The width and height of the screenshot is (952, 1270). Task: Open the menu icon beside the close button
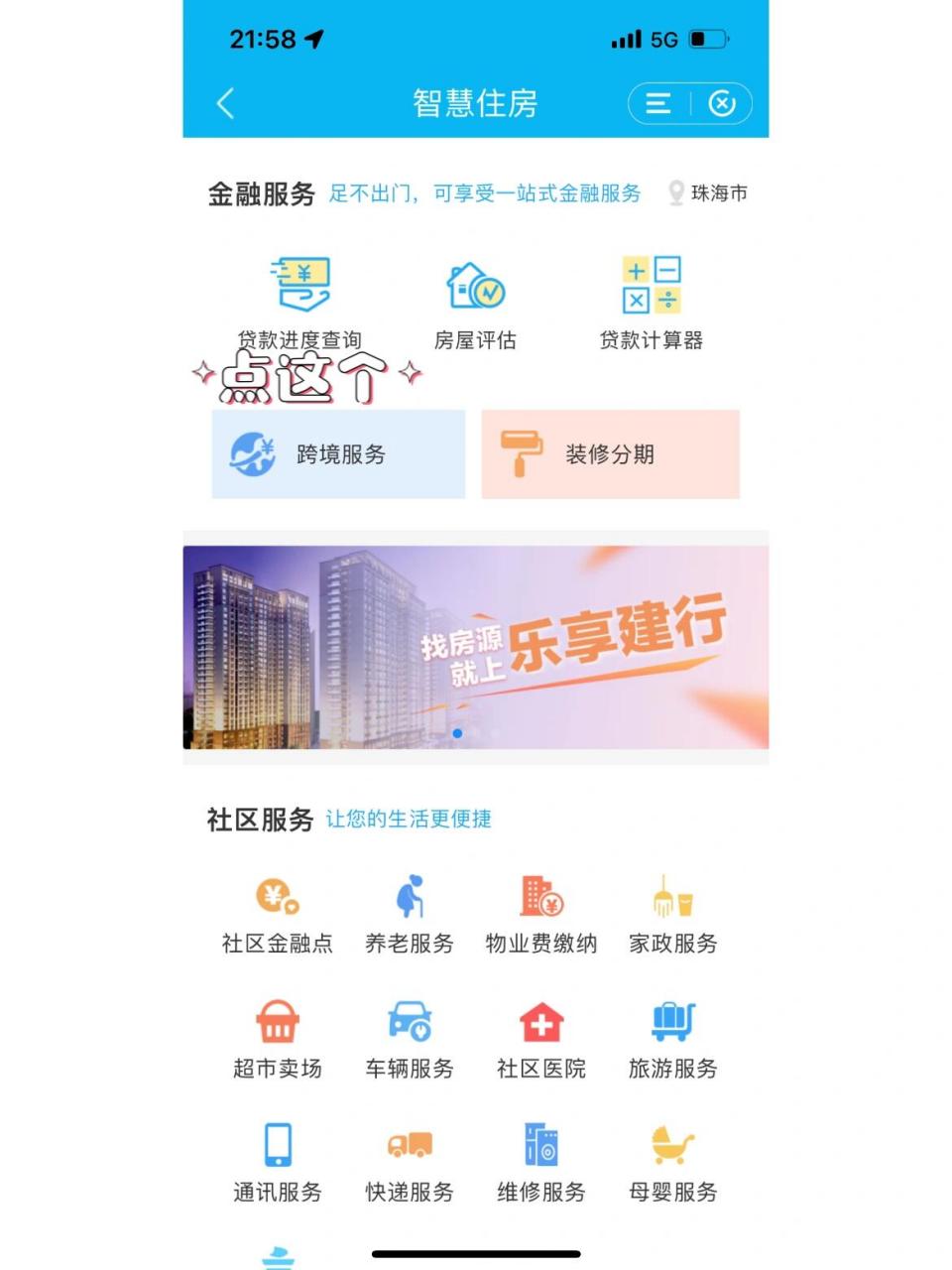pyautogui.click(x=656, y=103)
